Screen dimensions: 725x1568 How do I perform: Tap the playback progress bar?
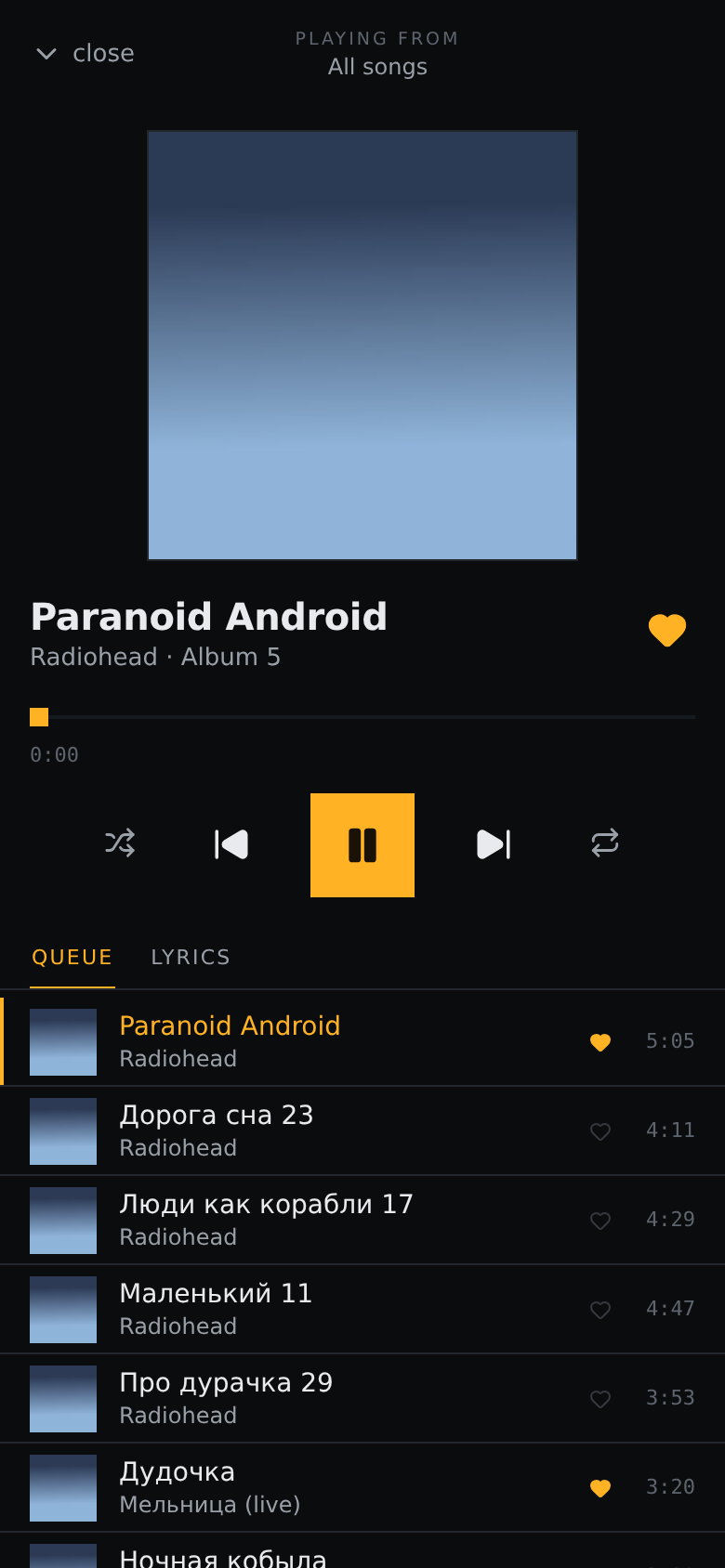click(362, 717)
